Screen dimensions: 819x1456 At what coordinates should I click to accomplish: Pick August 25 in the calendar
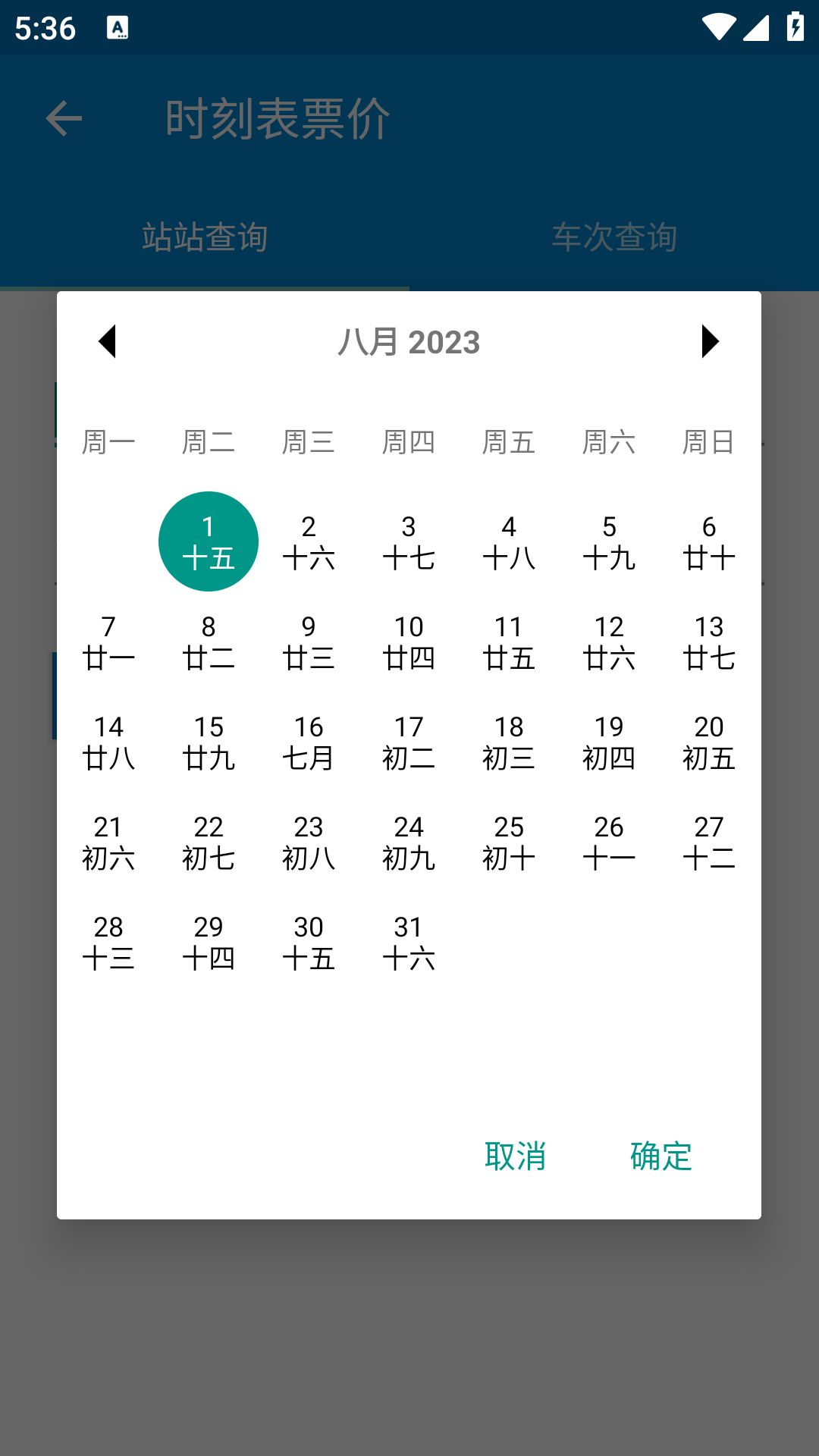coord(509,842)
